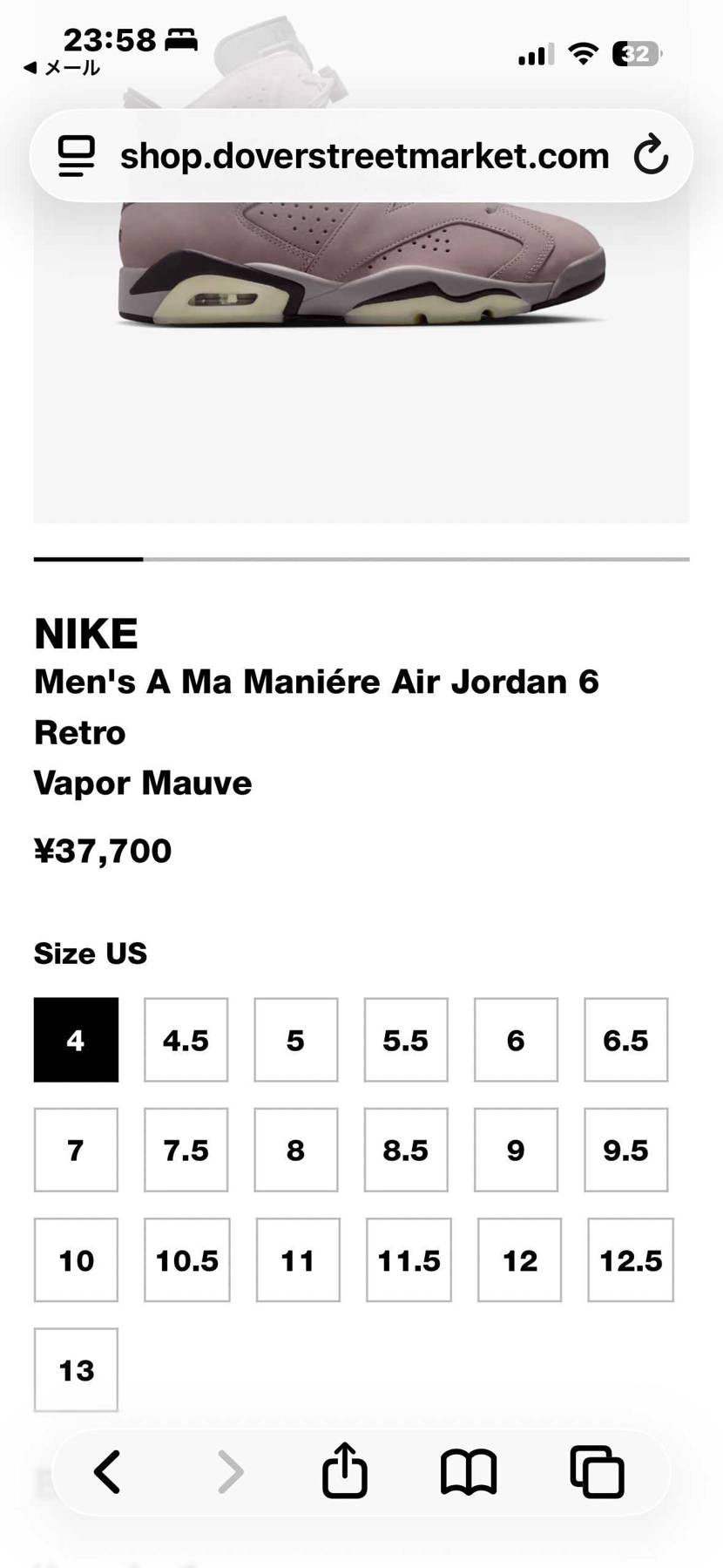Go back to the previous page

tap(107, 1472)
